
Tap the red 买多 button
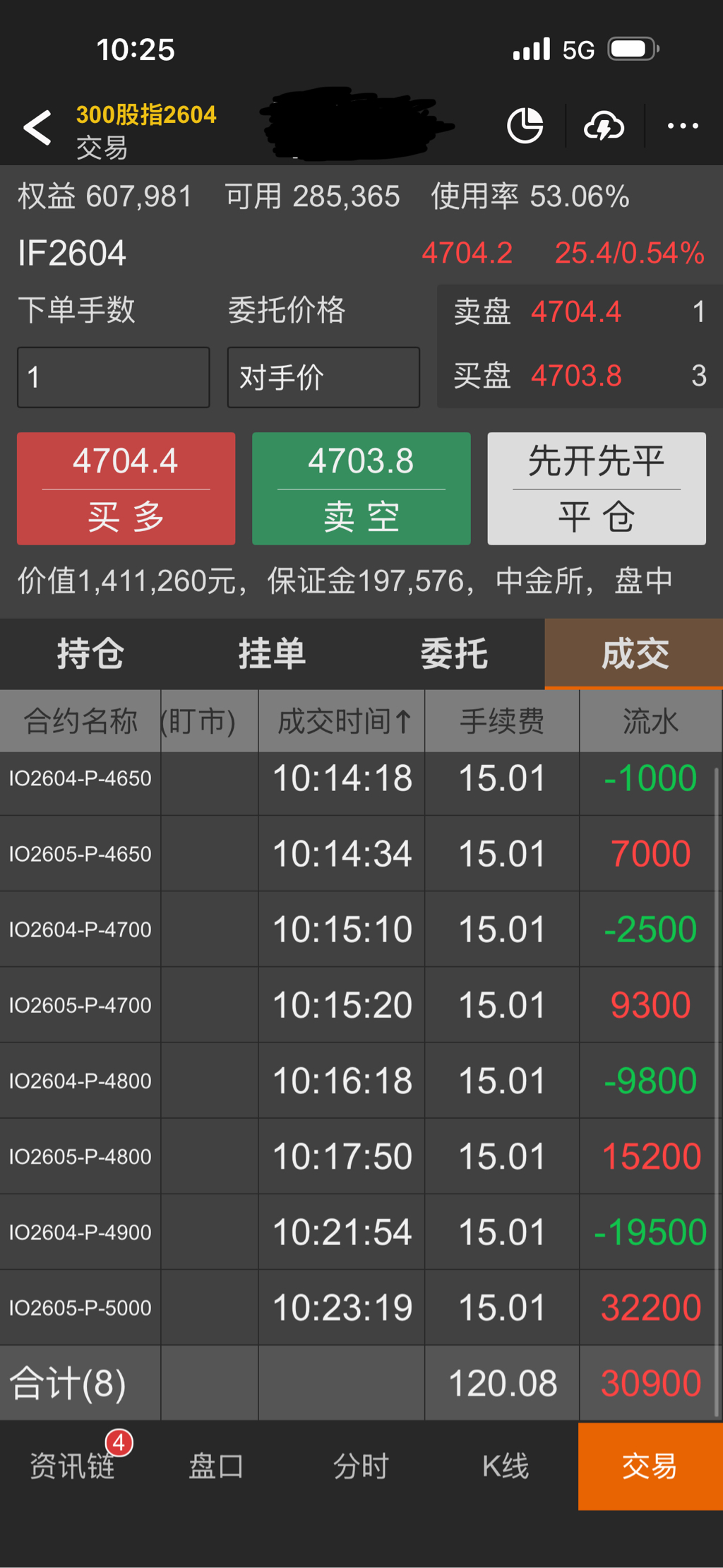point(126,488)
